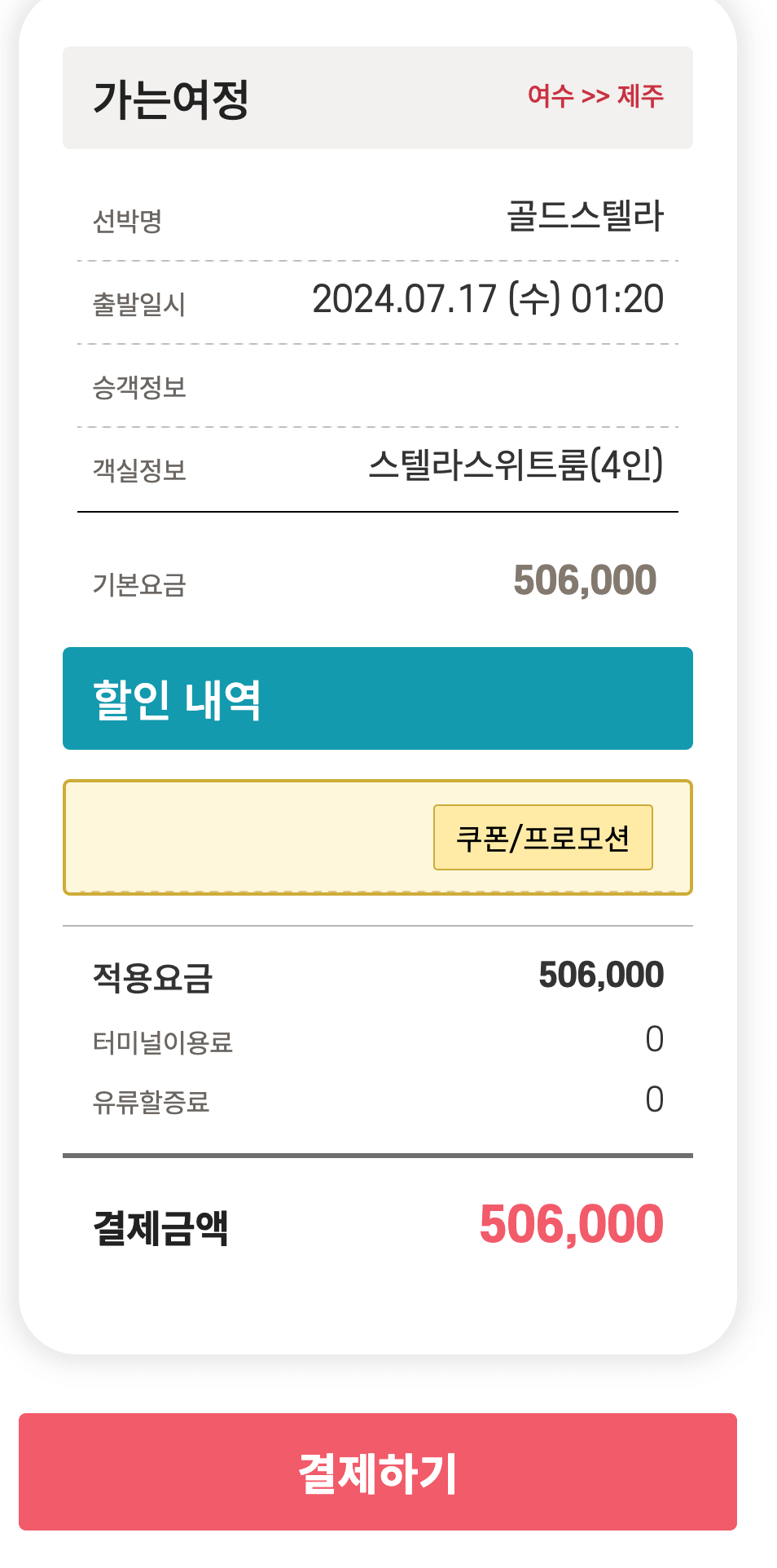Screen dimensions: 777x1568
Task: Select the 여수 >> 제주 route link
Action: point(595,96)
